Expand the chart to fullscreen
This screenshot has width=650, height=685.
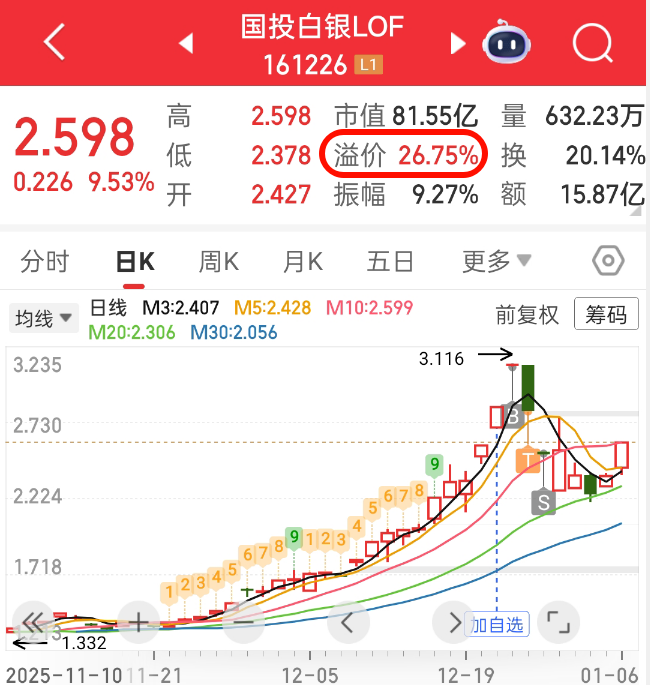(x=559, y=622)
